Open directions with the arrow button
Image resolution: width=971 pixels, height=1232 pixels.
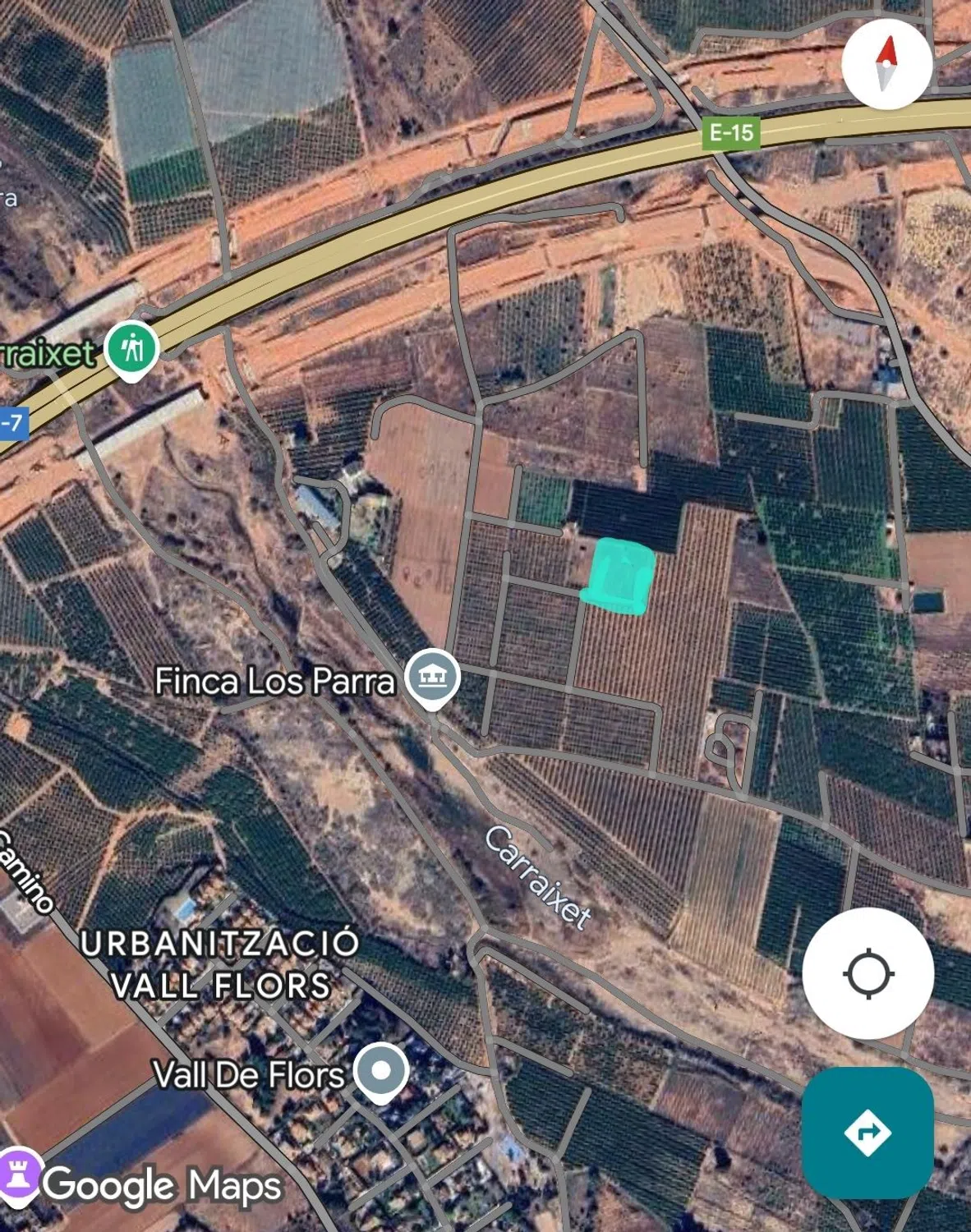867,1133
